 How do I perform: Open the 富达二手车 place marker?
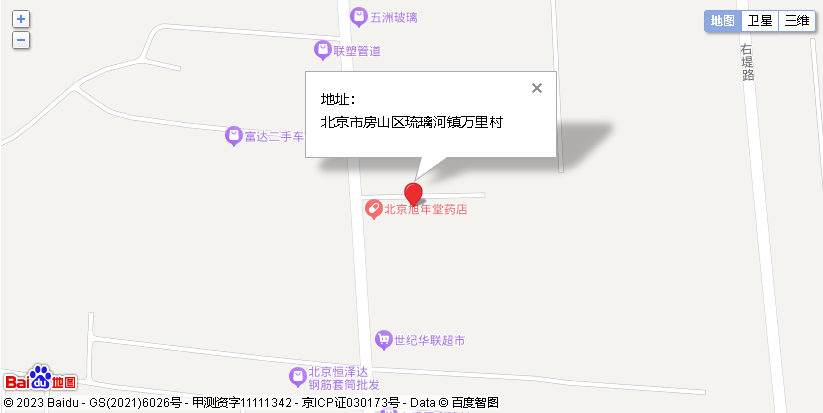(x=233, y=136)
